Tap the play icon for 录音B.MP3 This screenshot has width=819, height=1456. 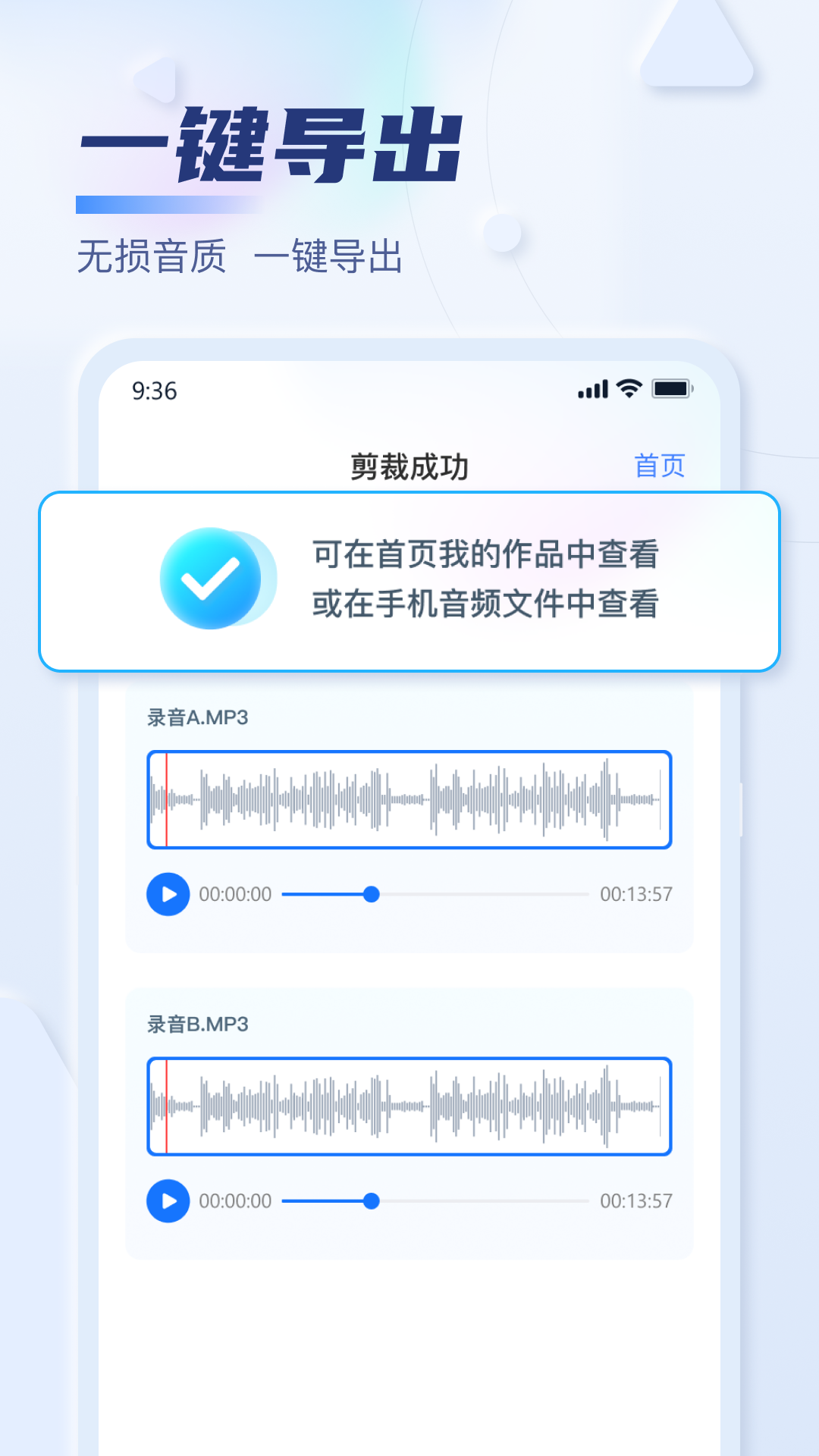pos(168,1200)
